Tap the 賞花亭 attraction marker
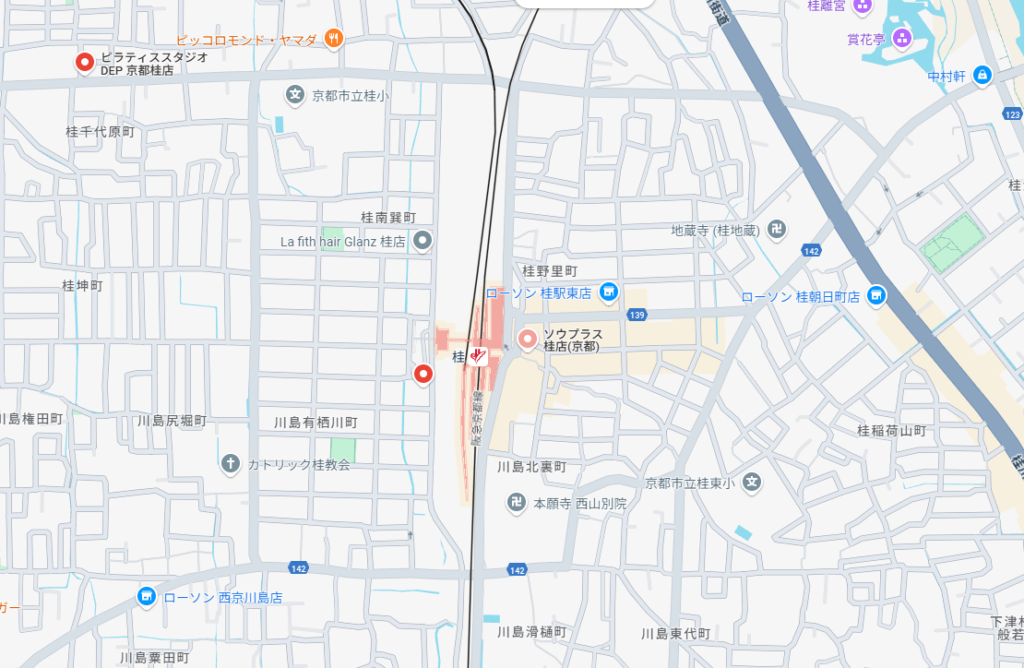This screenshot has height=668, width=1024. click(903, 39)
